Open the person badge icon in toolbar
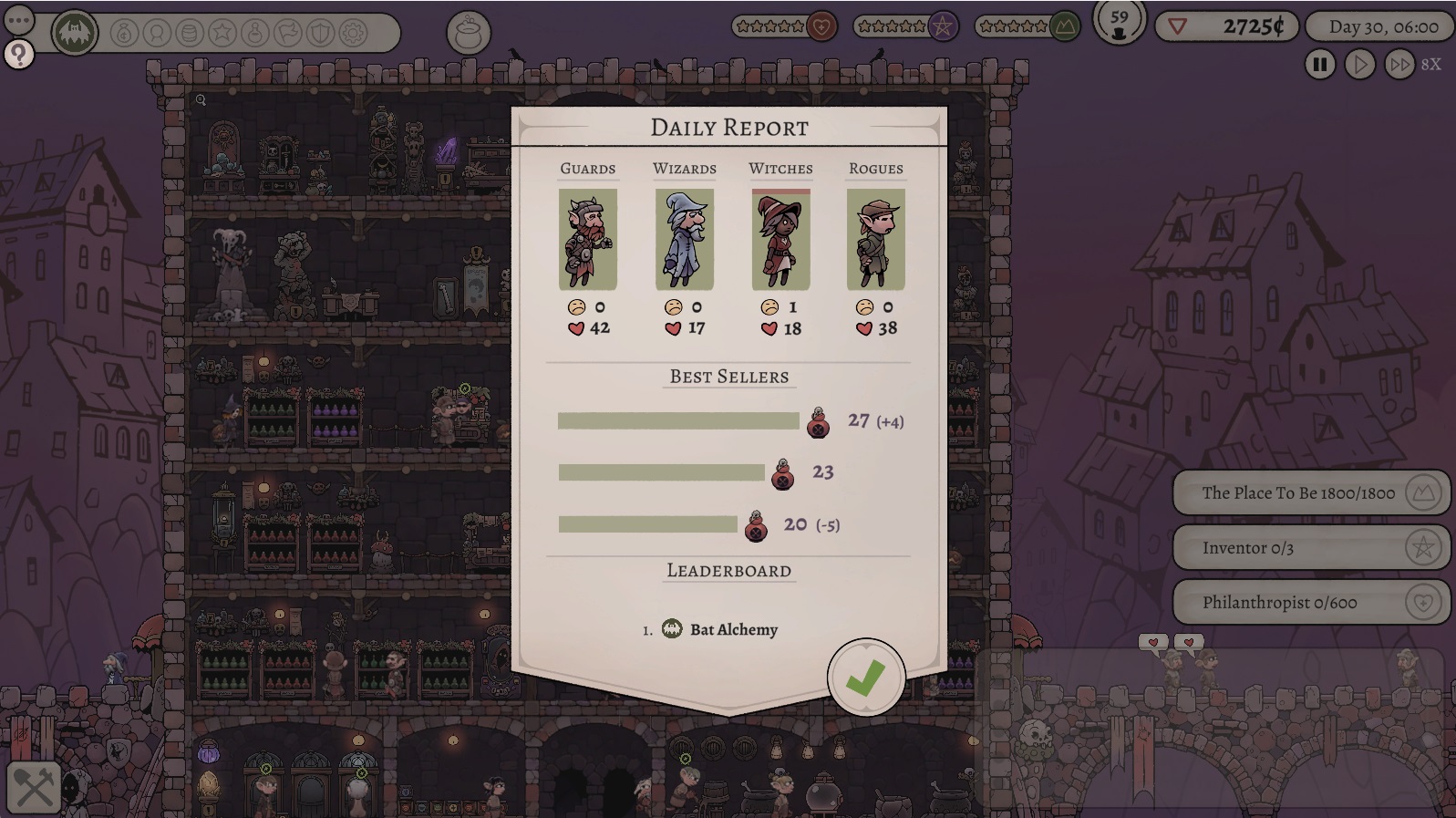Screen dimensions: 1456x818 click(157, 34)
